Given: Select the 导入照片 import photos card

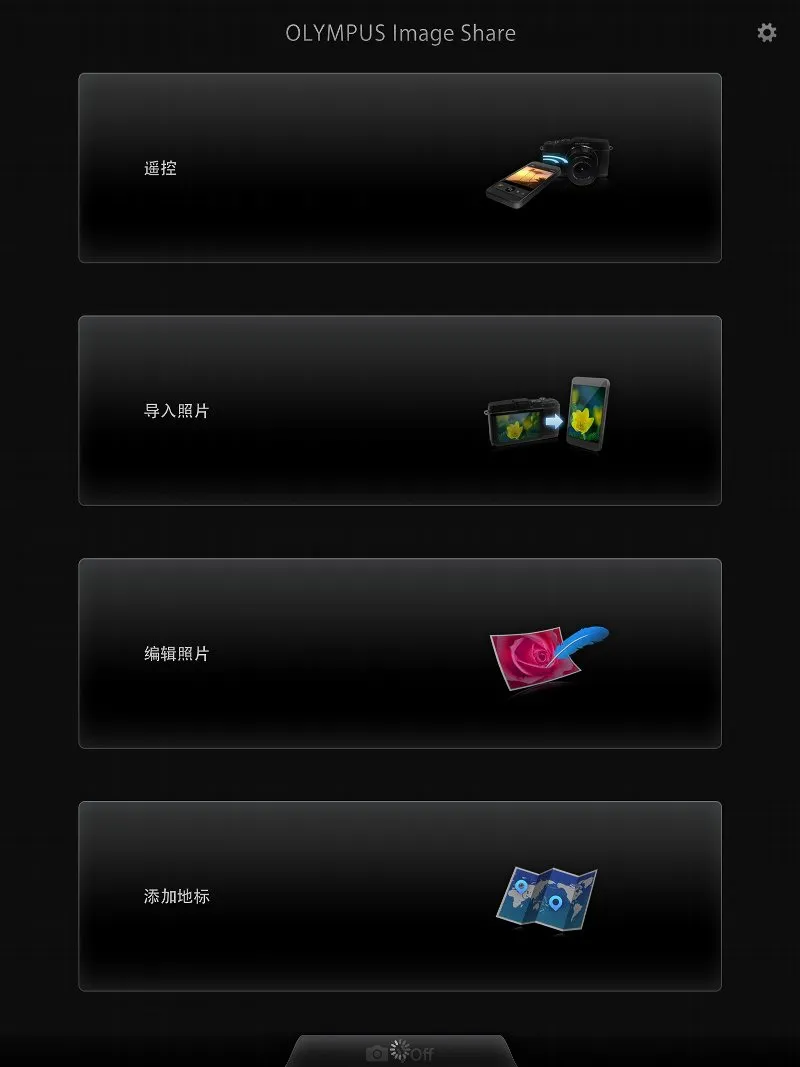Looking at the screenshot, I should point(400,411).
